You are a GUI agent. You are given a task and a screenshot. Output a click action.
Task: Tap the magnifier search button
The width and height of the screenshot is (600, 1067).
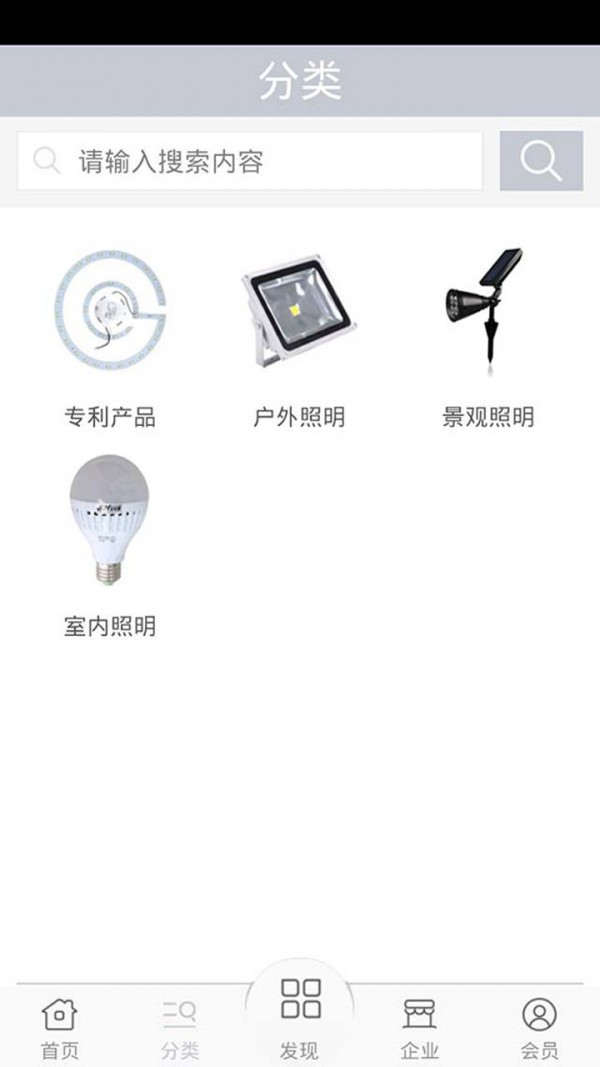tap(541, 161)
